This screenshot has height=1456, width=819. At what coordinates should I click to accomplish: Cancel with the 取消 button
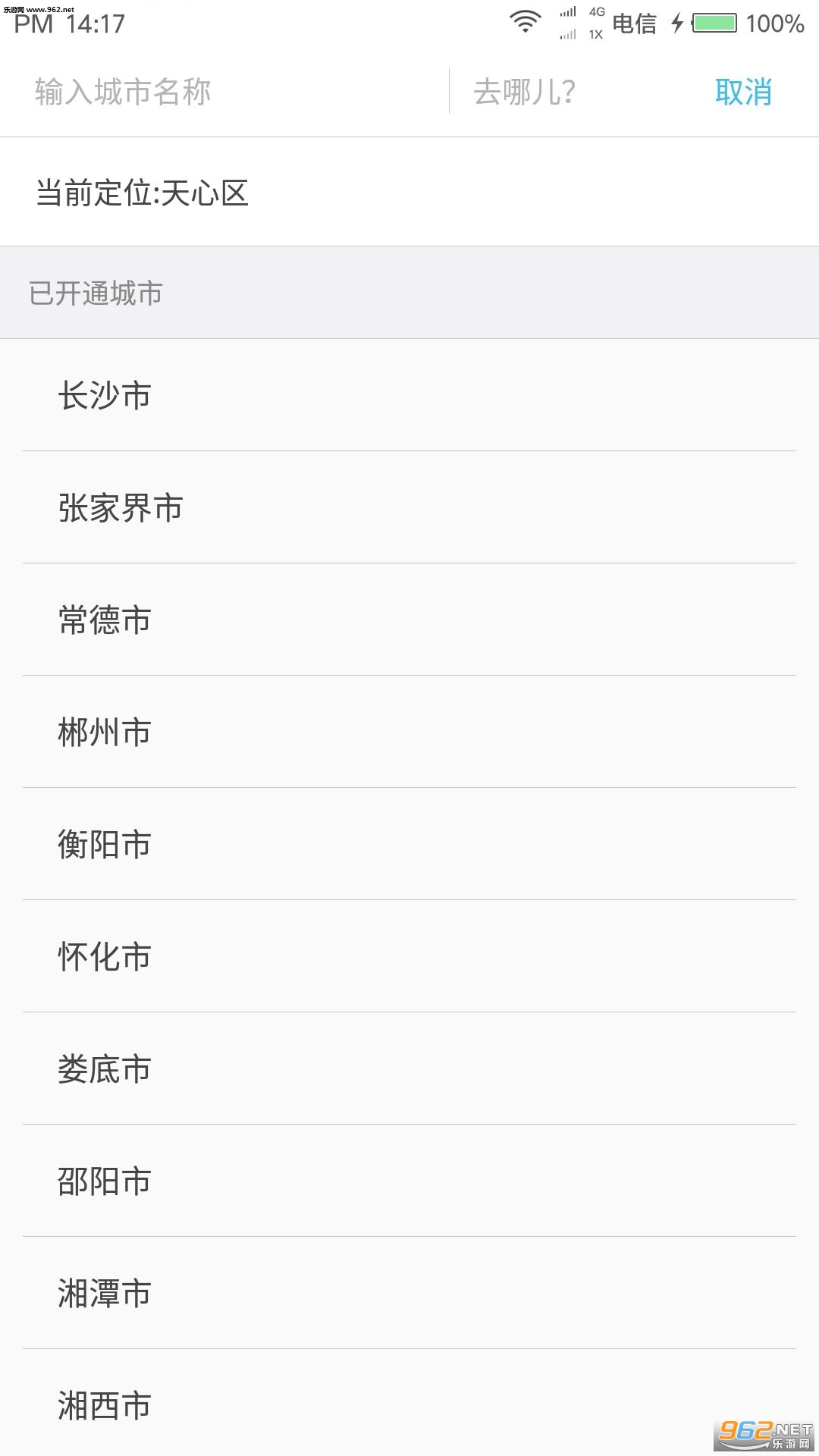pyautogui.click(x=743, y=92)
